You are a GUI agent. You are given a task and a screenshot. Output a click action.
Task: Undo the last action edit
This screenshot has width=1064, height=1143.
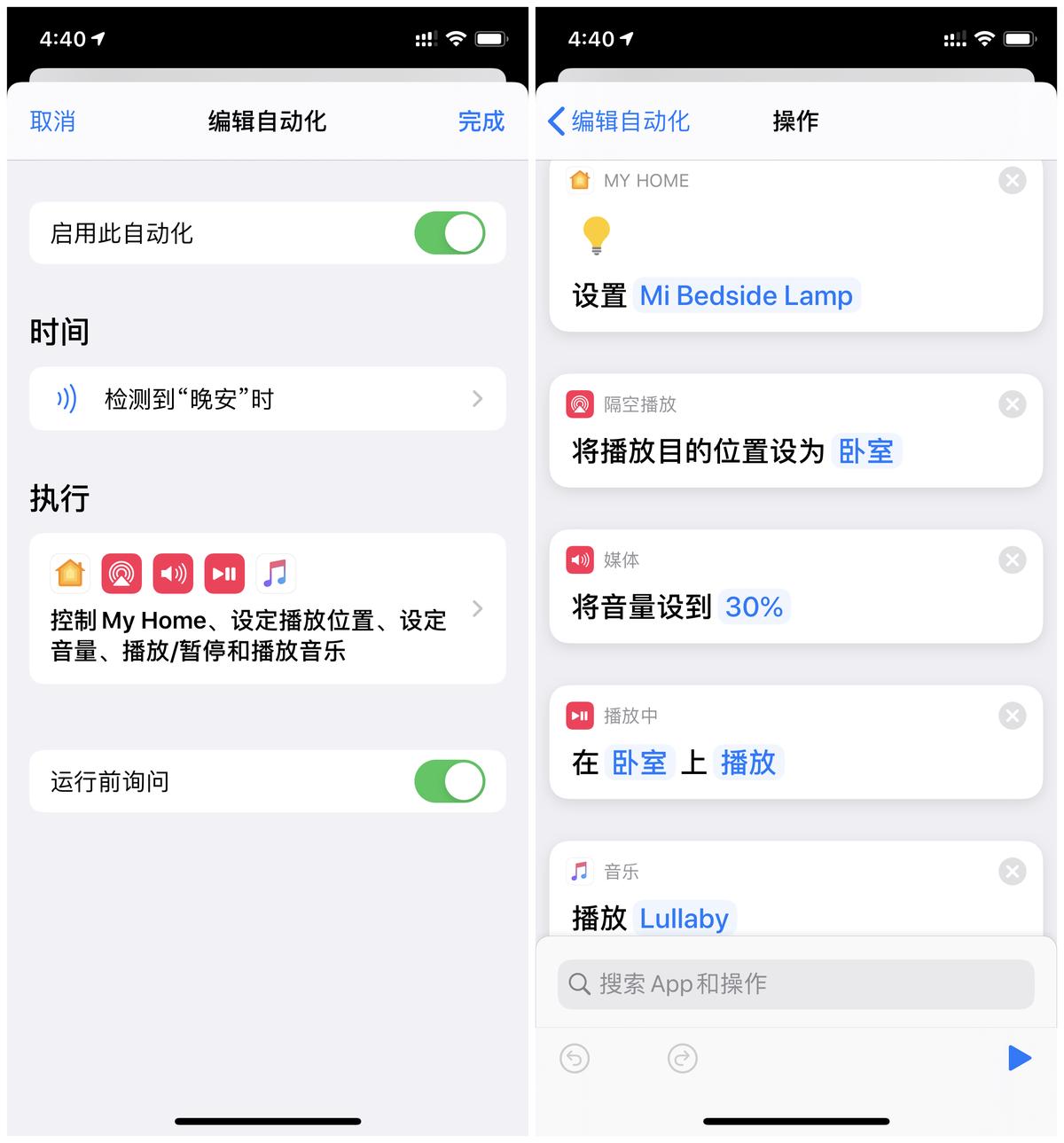coord(575,1058)
